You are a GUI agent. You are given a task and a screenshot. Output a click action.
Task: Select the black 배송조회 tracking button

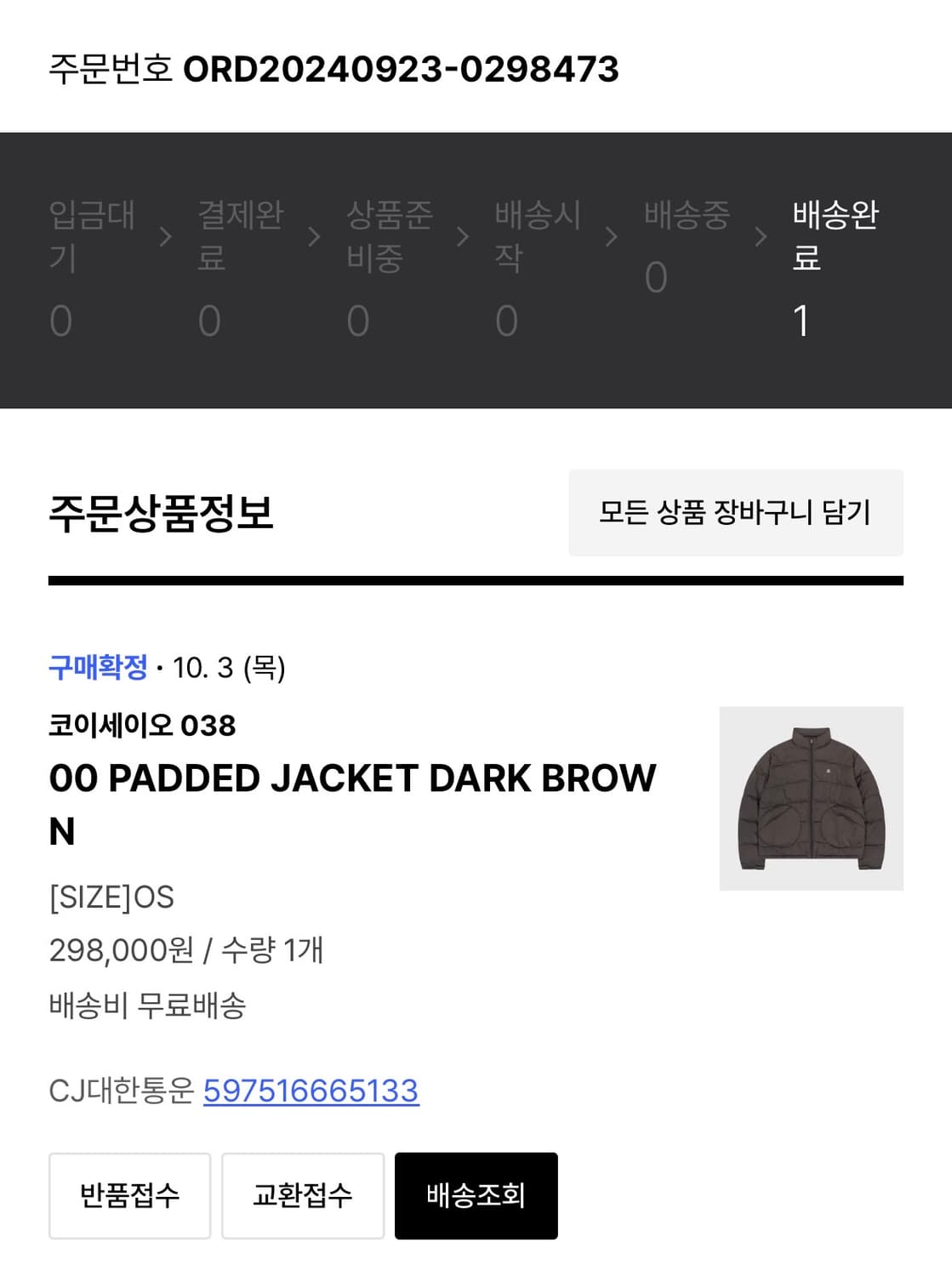pyautogui.click(x=476, y=1195)
